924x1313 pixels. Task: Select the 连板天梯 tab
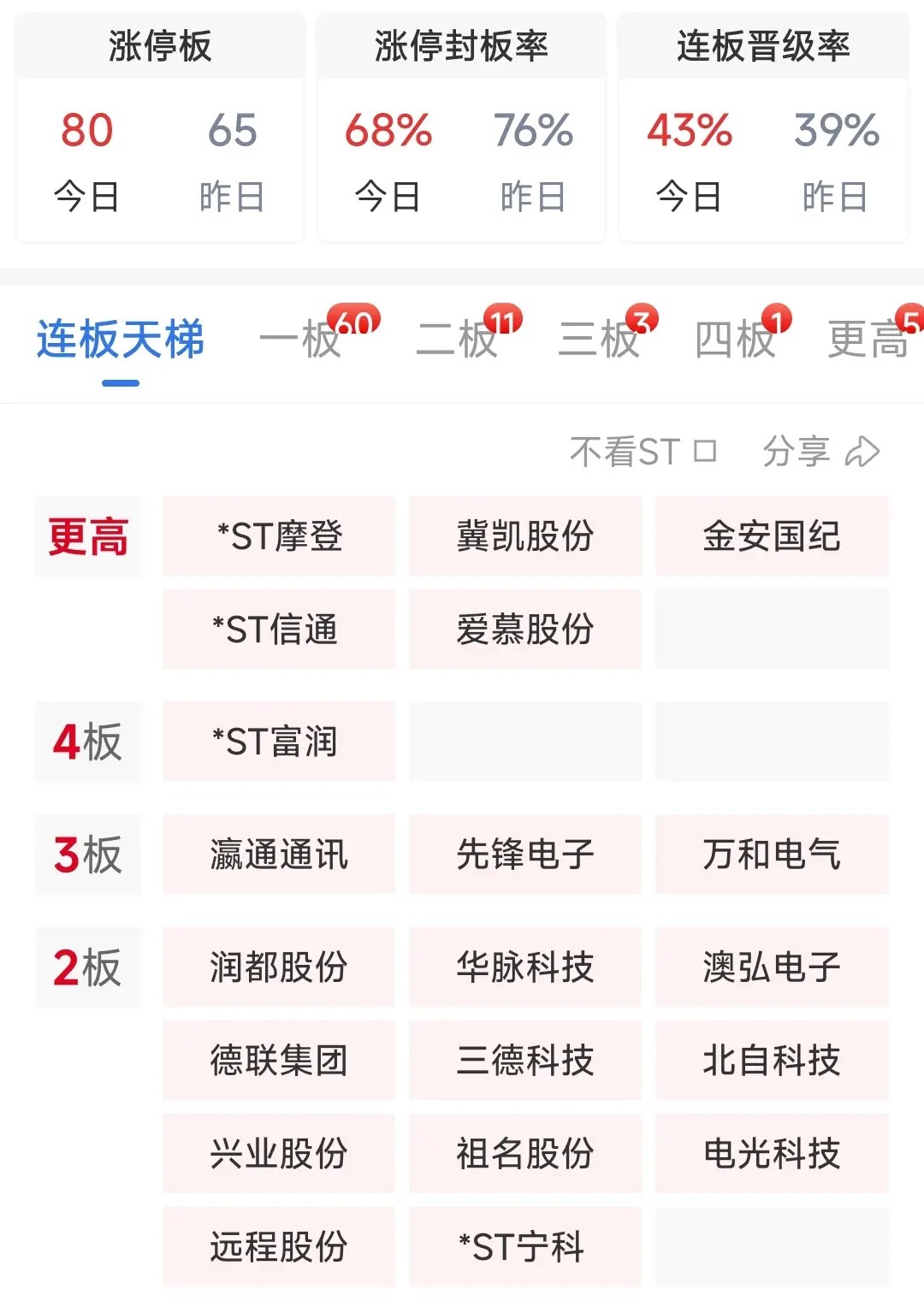121,340
